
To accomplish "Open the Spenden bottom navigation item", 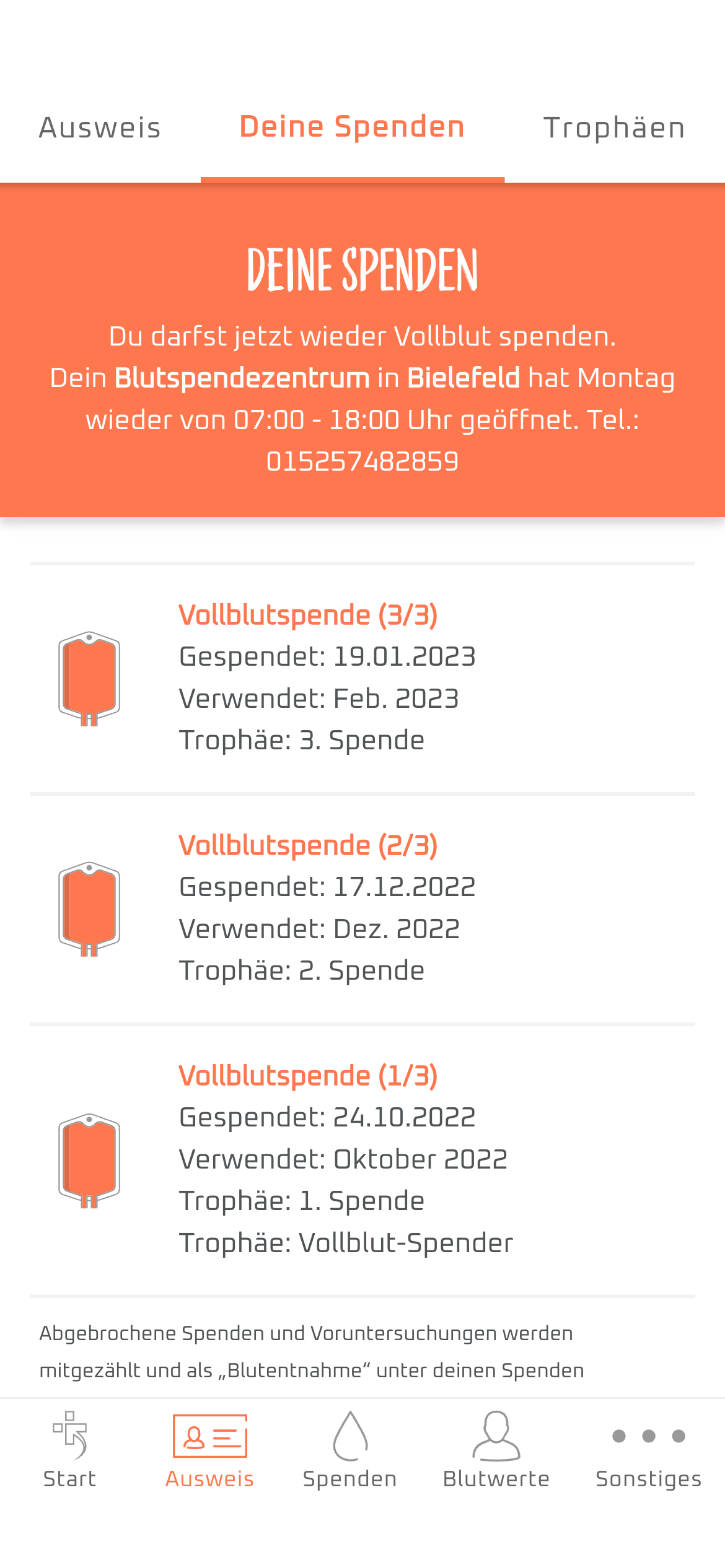I will 350,1450.
